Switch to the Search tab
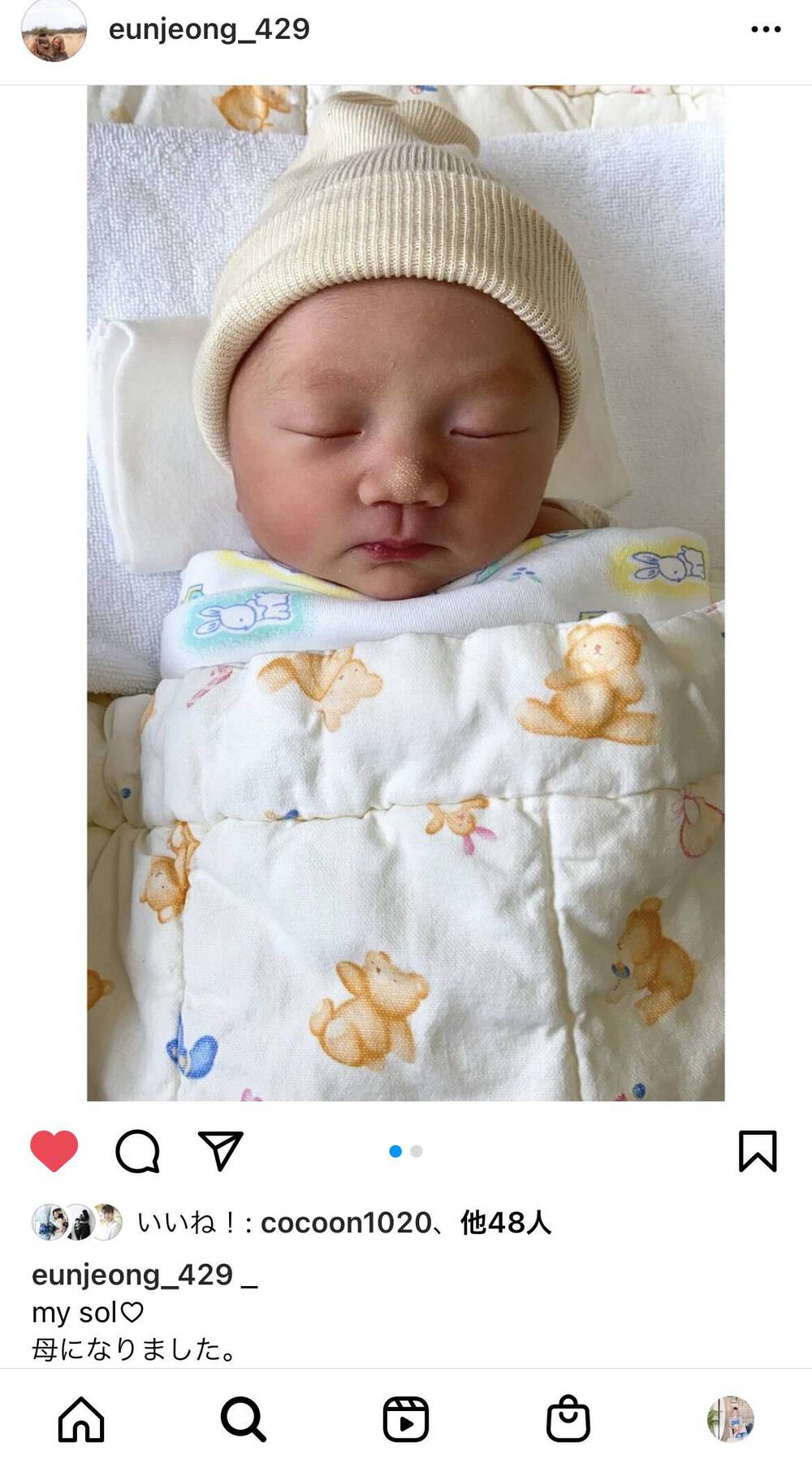Image resolution: width=812 pixels, height=1468 pixels. pyautogui.click(x=244, y=1419)
